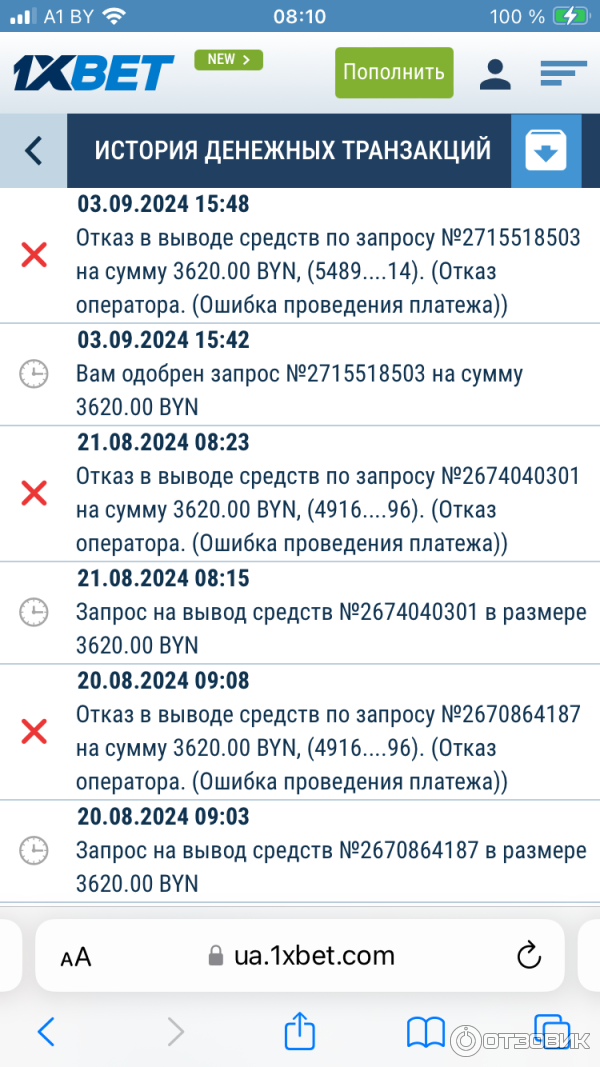Tap the green Пополнить deposit button

point(394,72)
